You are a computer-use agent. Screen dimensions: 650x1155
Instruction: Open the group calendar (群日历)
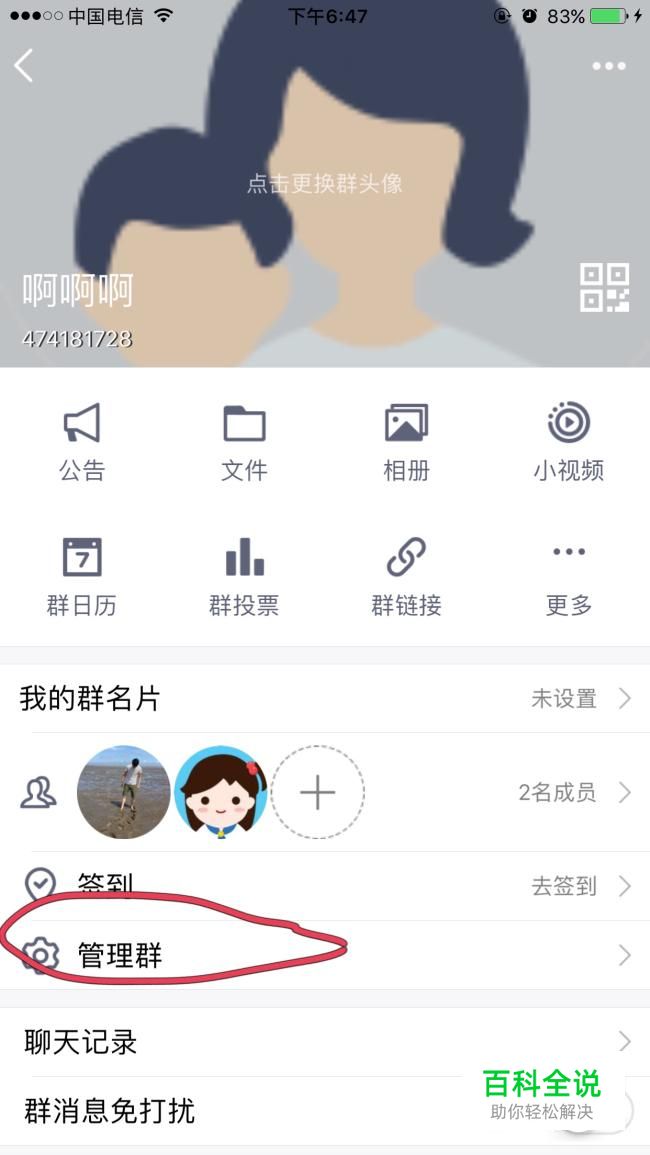(x=82, y=577)
